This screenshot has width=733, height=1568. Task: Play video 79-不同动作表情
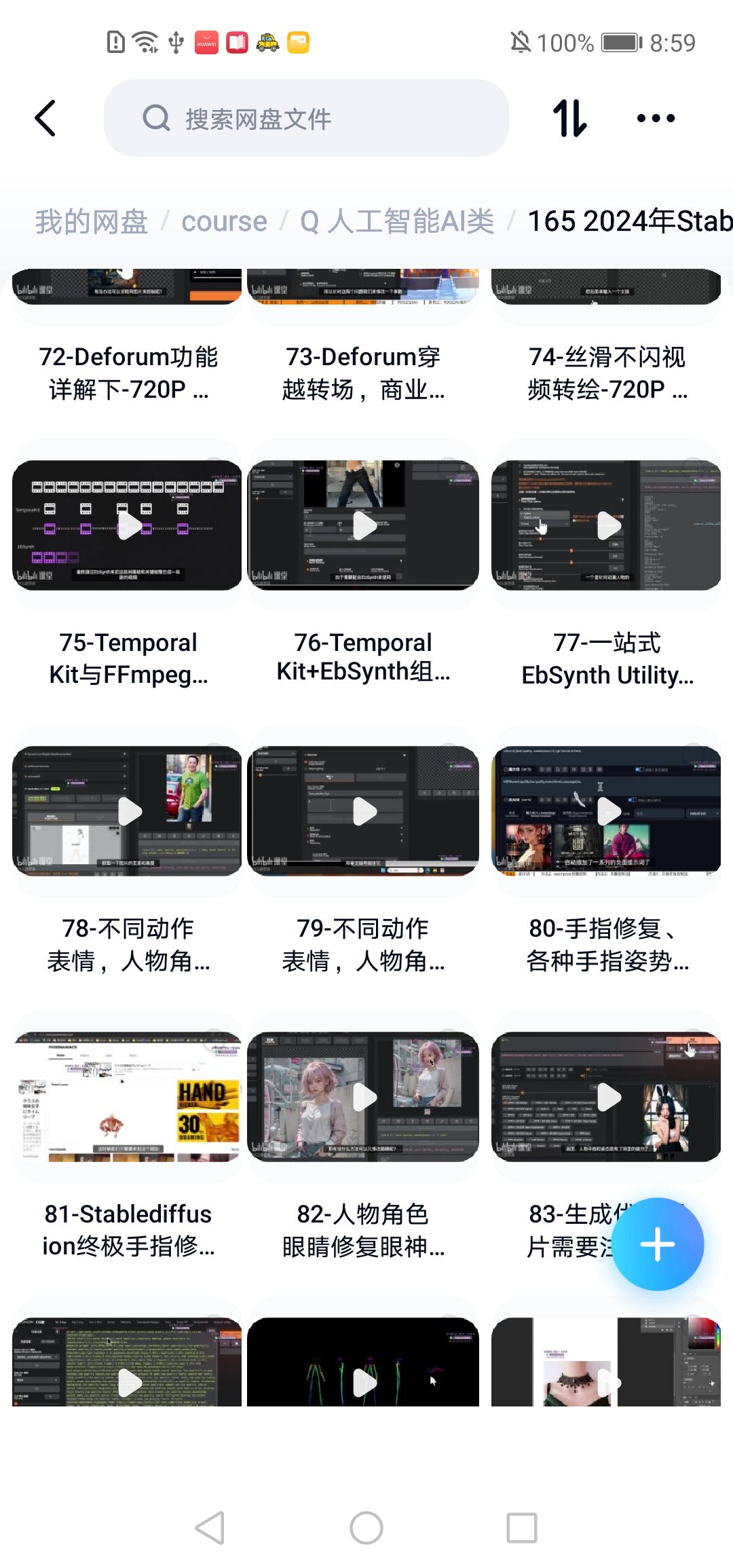(x=363, y=811)
